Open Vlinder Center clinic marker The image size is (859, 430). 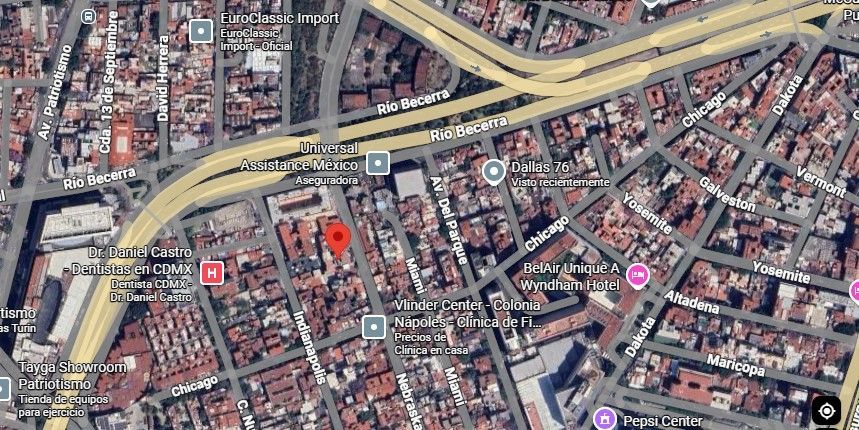click(374, 328)
